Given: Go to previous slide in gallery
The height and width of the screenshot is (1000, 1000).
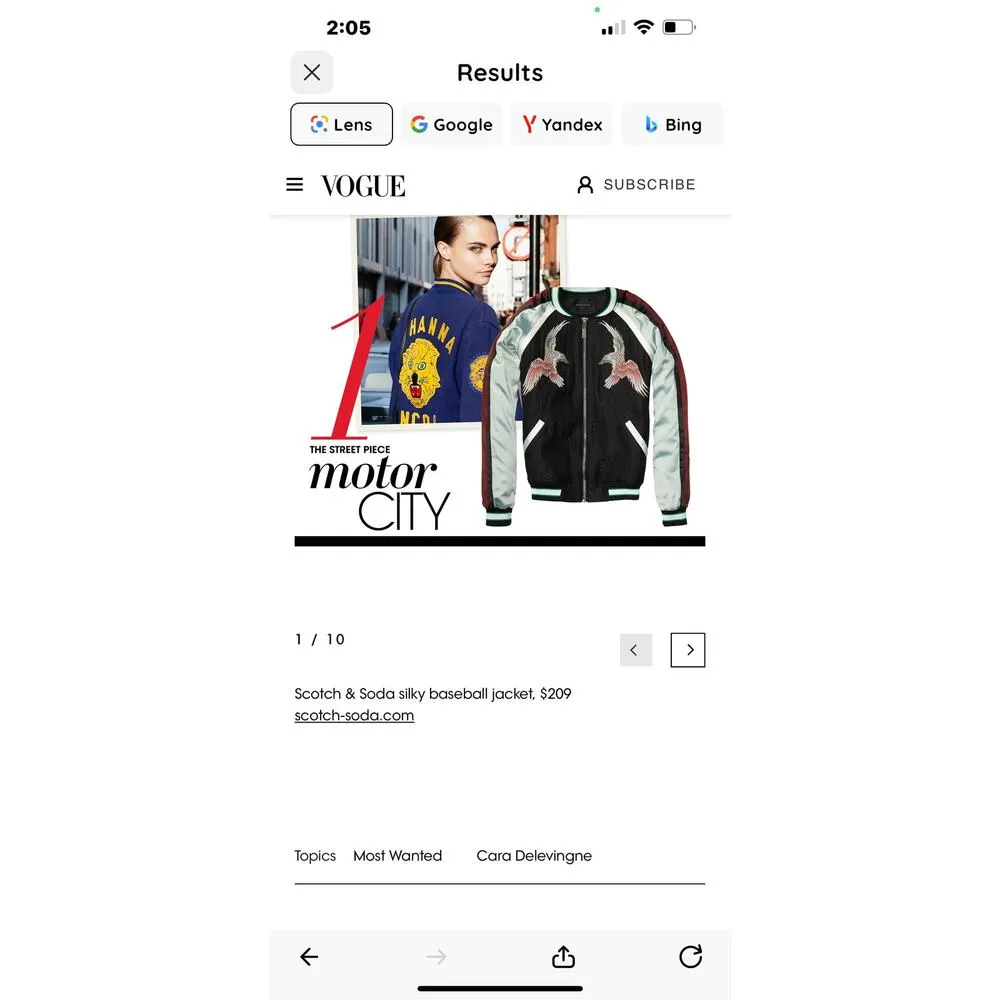Looking at the screenshot, I should click(x=635, y=650).
